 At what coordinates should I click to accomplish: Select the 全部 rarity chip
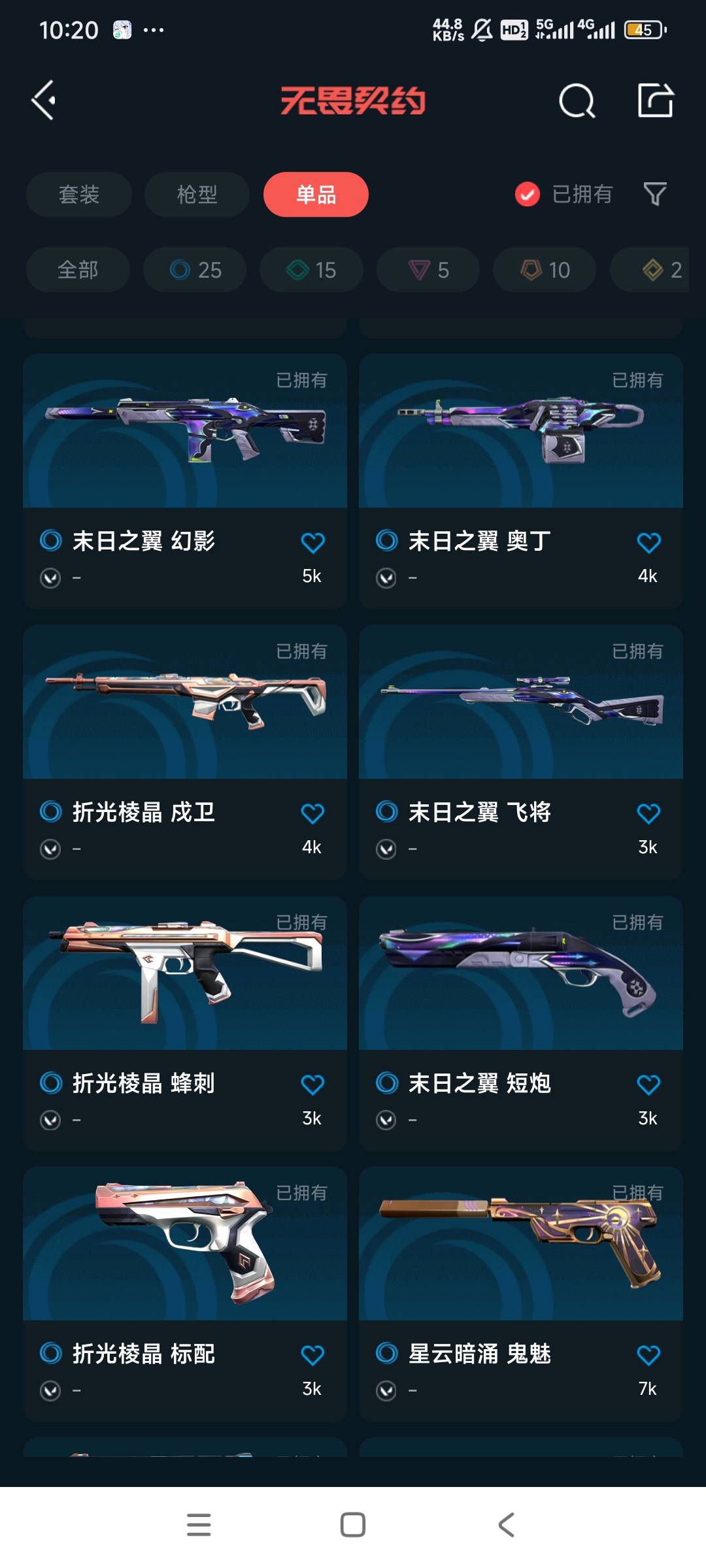pos(78,270)
